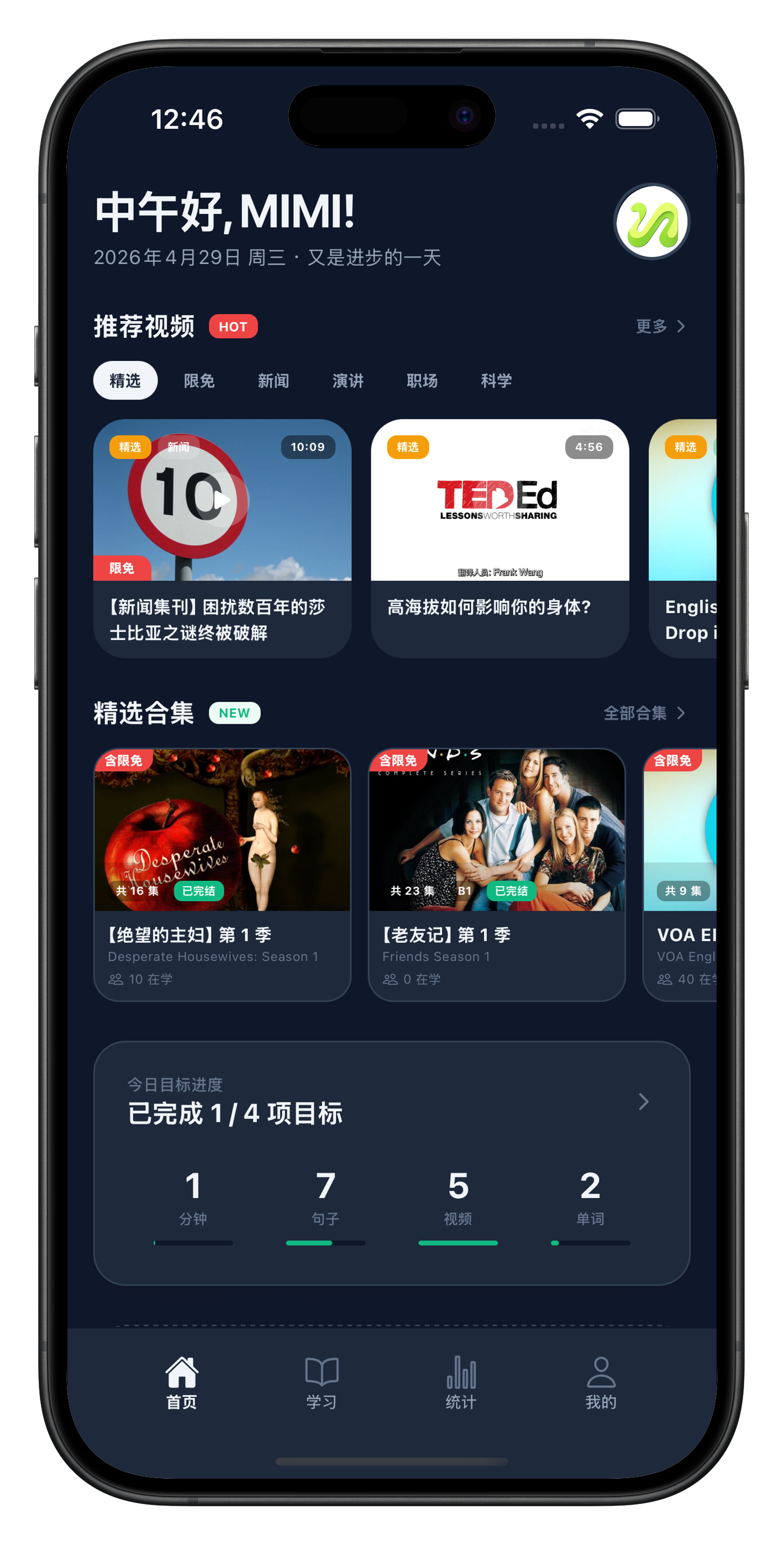Open the VOA collection card

click(681, 875)
